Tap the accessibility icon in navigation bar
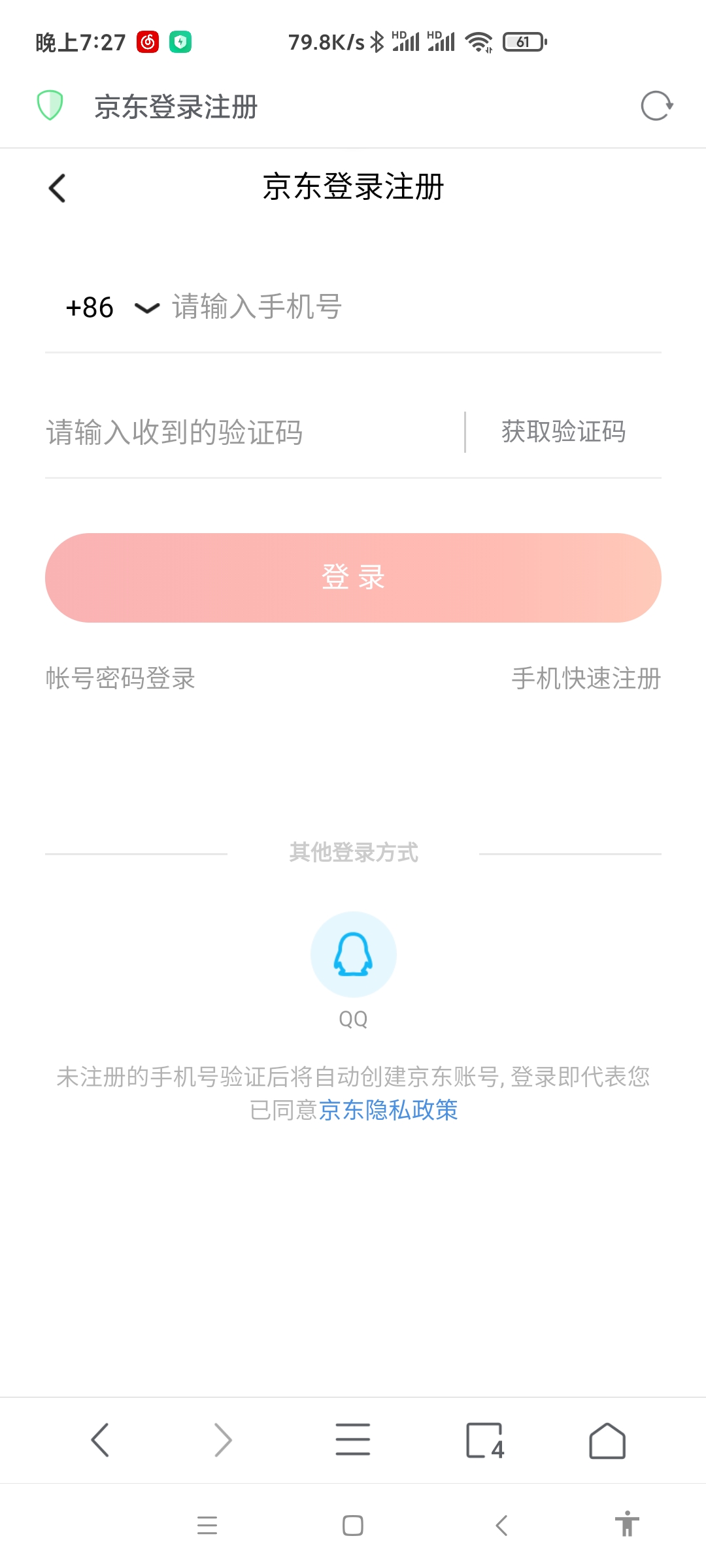This screenshot has height=1568, width=706. pyautogui.click(x=627, y=1526)
